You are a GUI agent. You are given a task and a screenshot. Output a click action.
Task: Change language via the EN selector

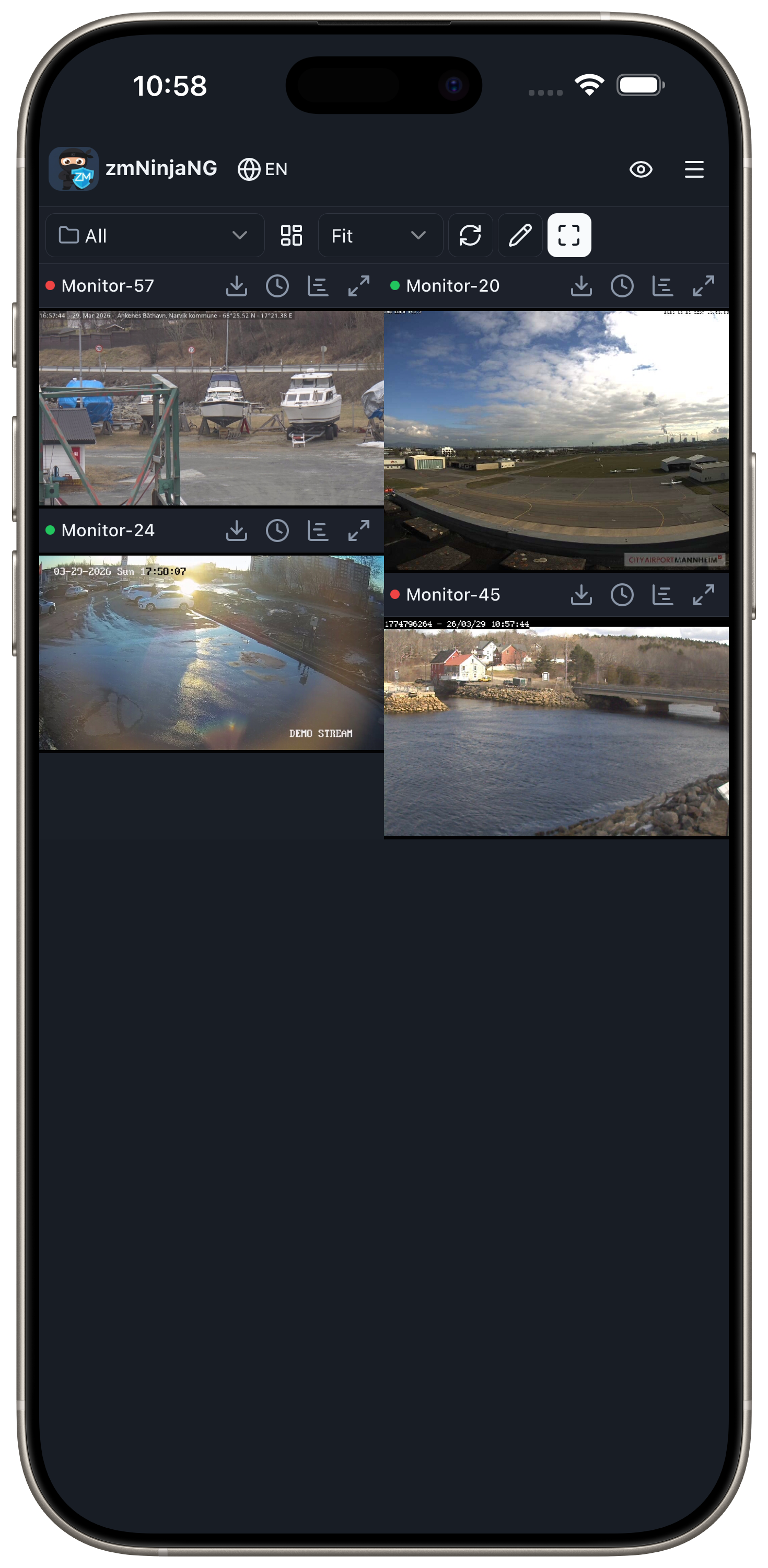pos(263,169)
